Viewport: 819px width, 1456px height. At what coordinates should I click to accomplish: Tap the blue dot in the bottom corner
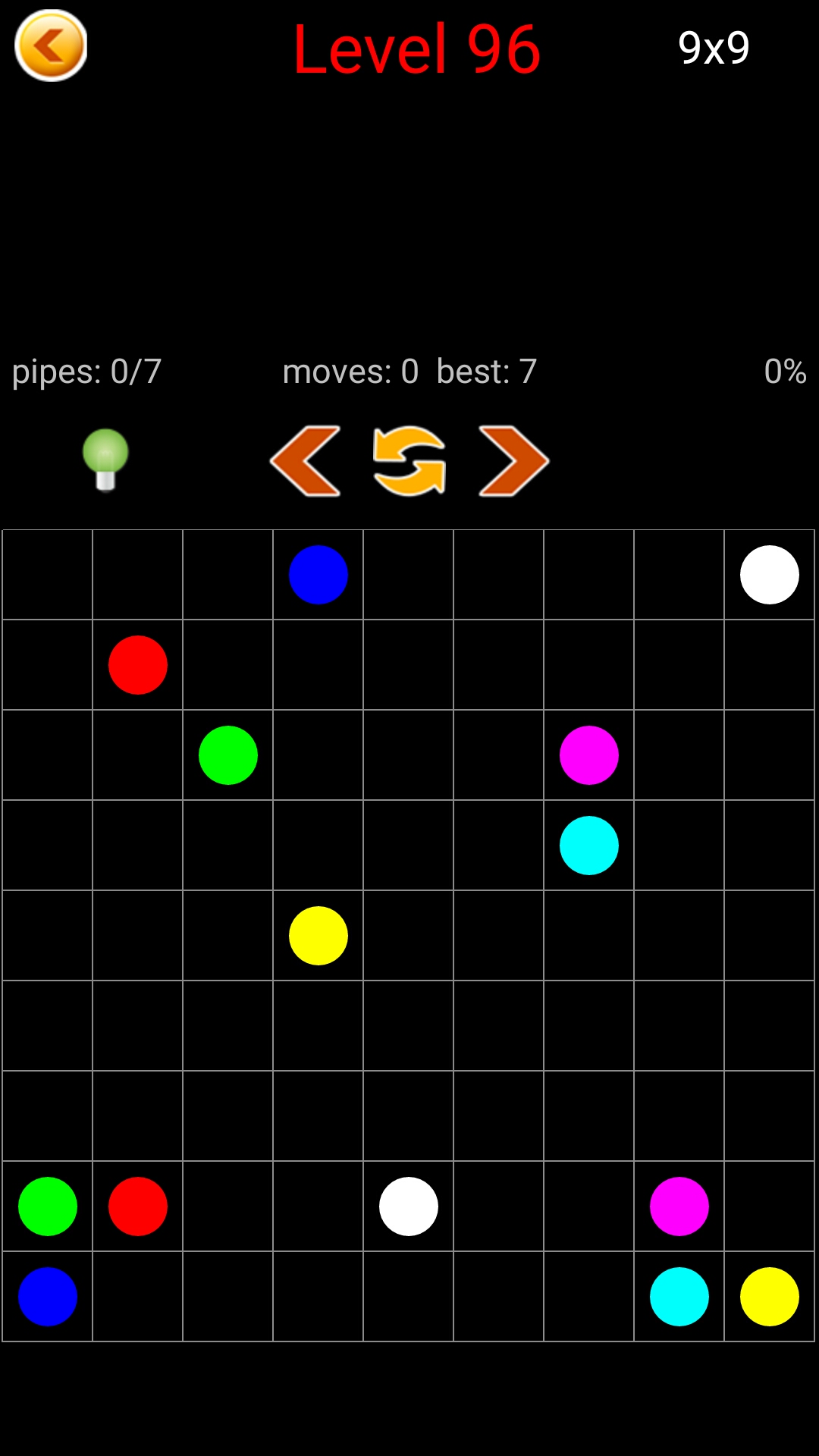(x=48, y=1297)
